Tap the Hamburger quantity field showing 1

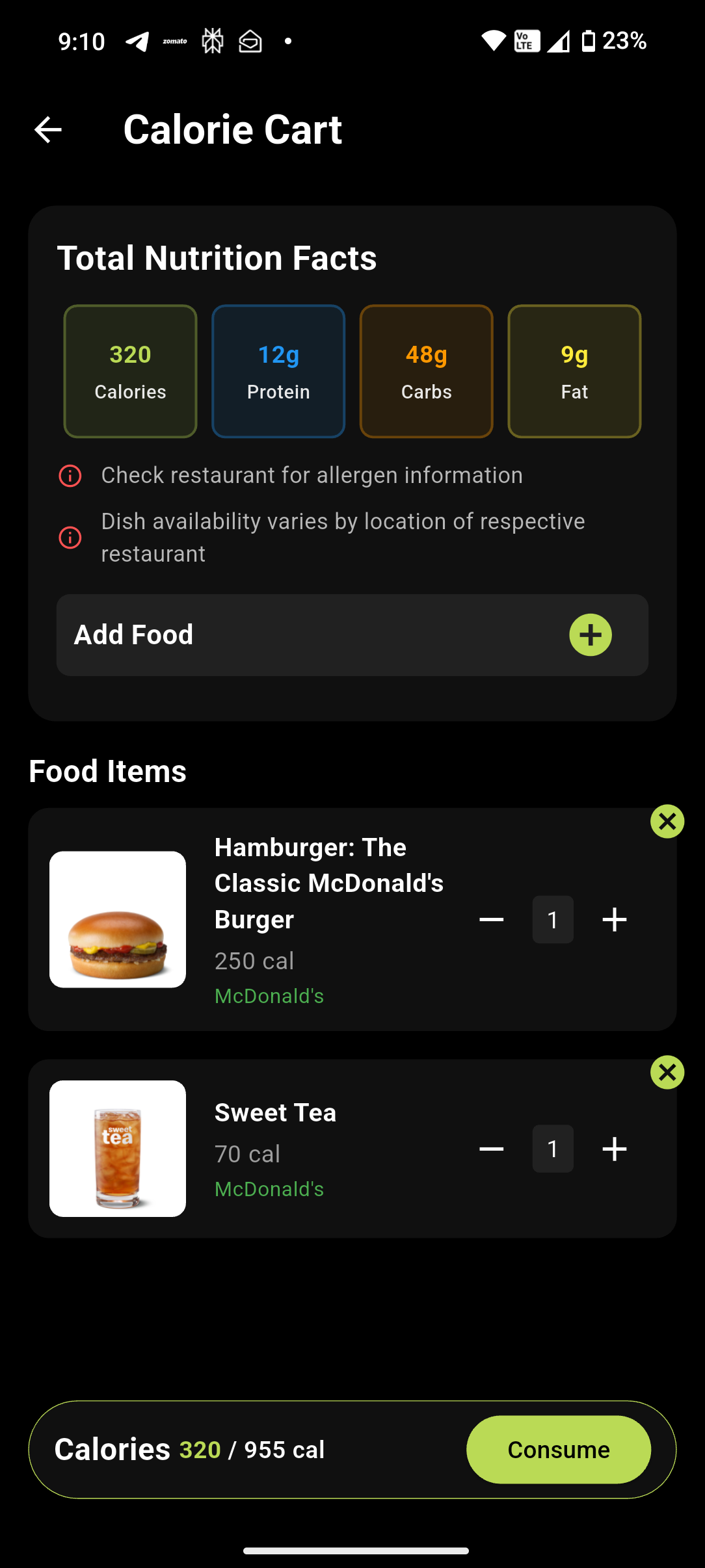pyautogui.click(x=552, y=919)
